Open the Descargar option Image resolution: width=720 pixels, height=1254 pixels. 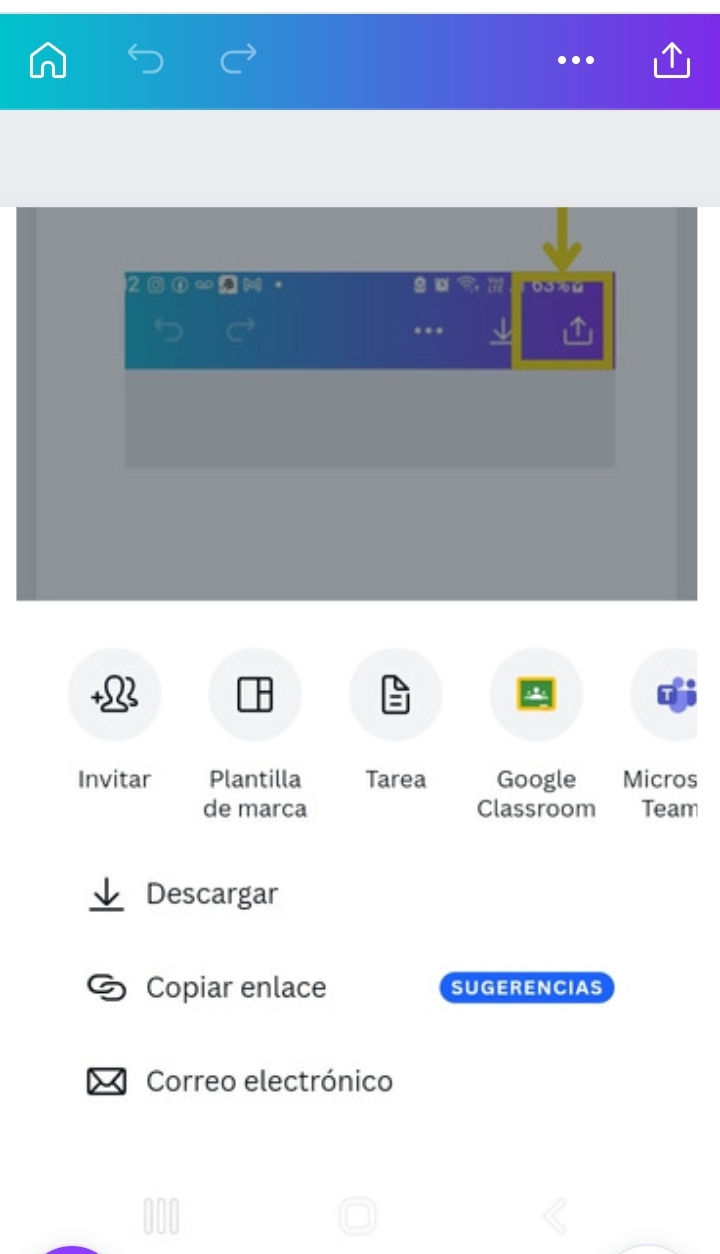click(x=211, y=894)
